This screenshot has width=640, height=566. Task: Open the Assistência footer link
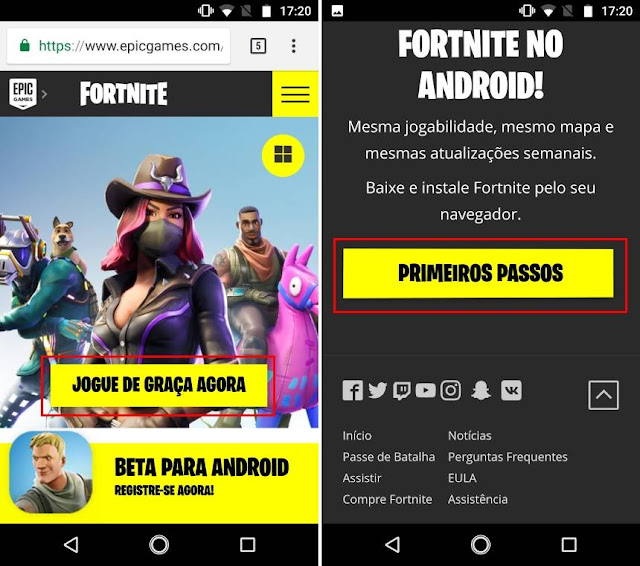pyautogui.click(x=477, y=499)
